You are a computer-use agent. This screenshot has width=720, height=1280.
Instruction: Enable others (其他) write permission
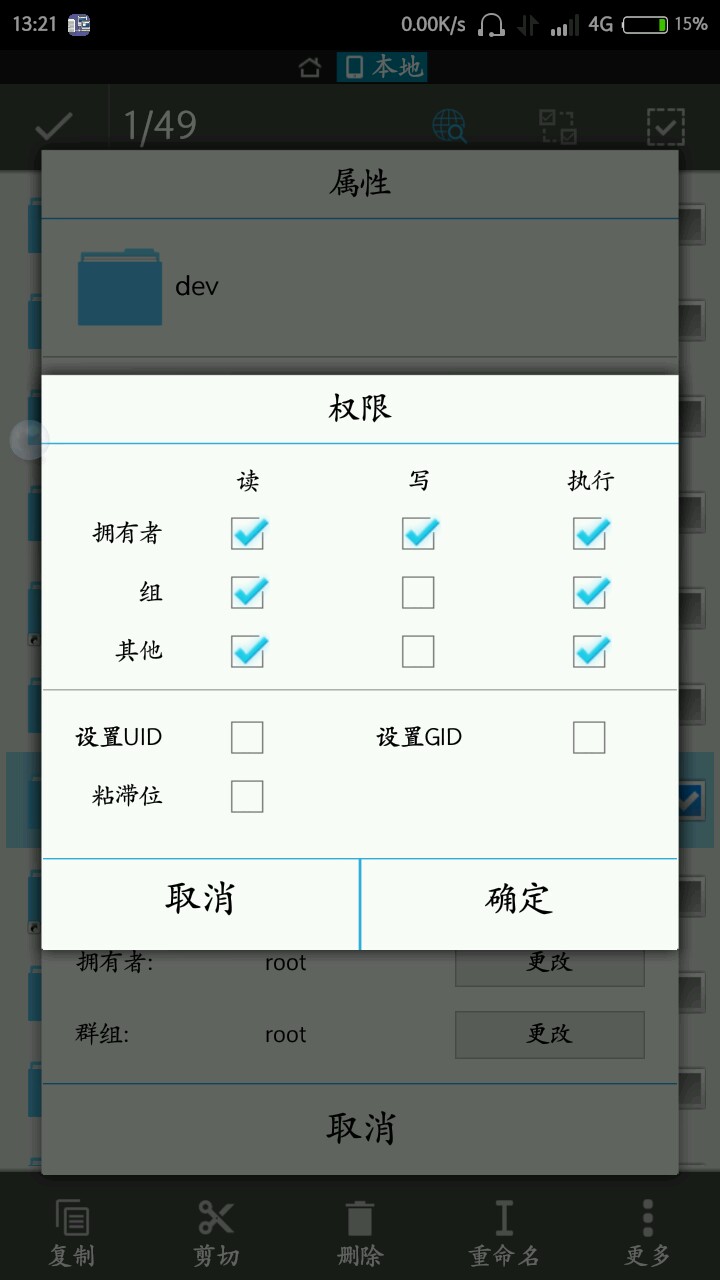pos(418,651)
